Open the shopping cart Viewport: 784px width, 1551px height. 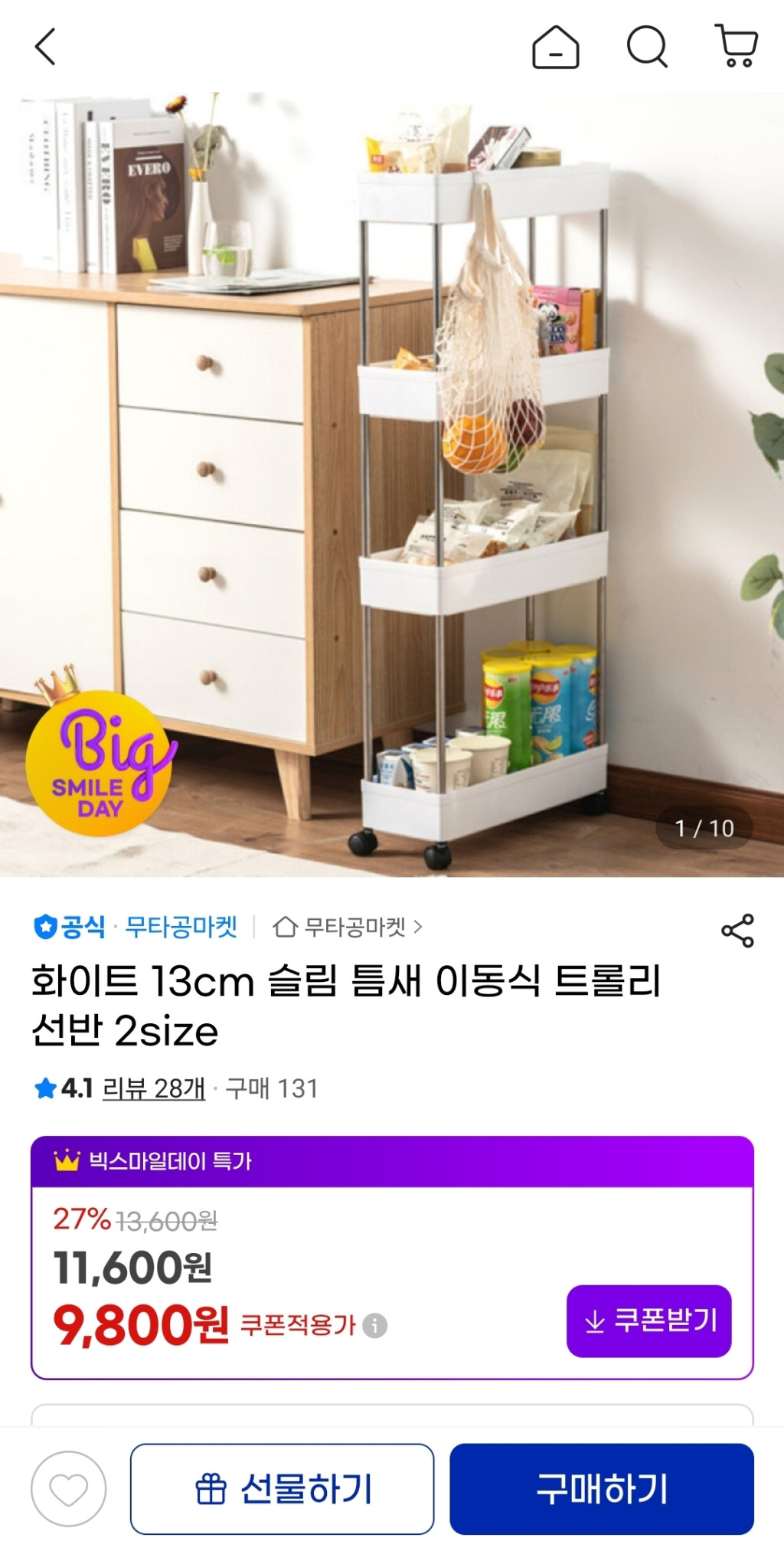point(736,47)
